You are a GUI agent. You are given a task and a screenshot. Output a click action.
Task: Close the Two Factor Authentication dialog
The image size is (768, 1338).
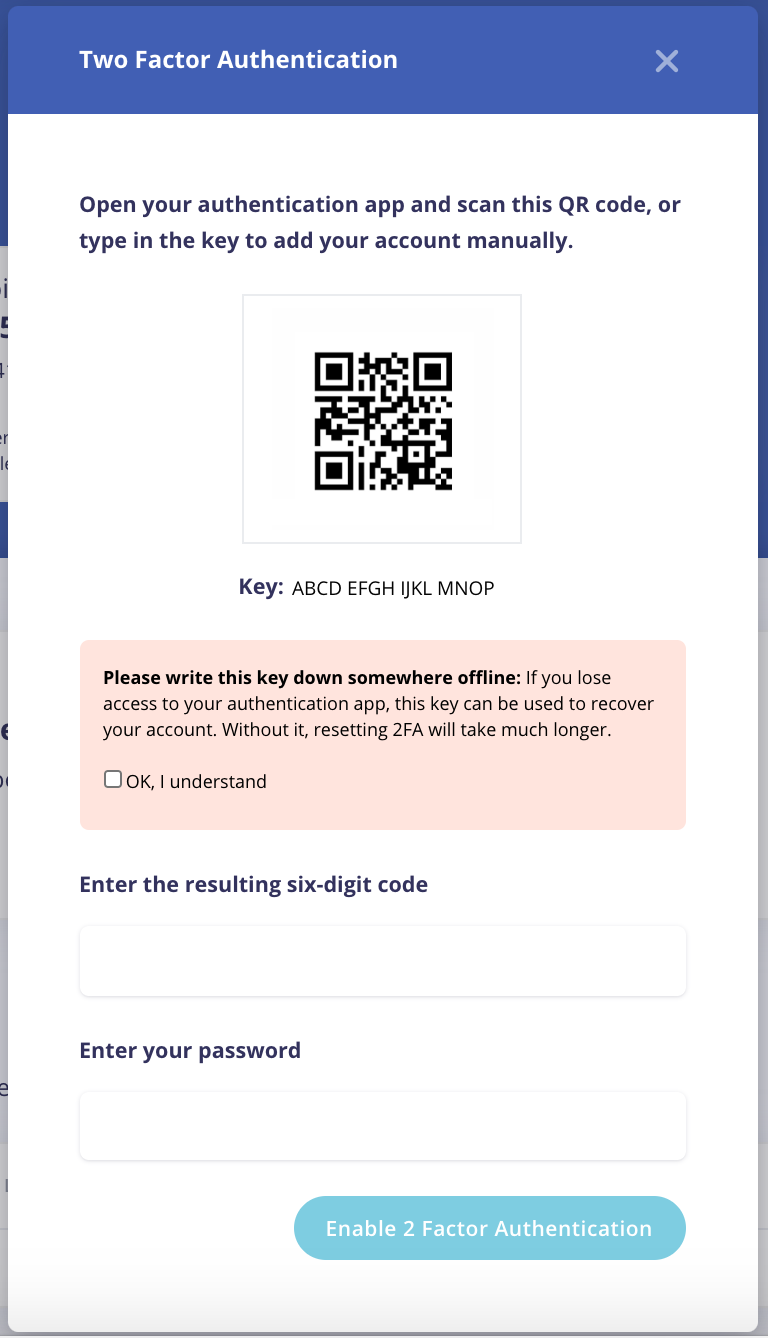(x=666, y=61)
